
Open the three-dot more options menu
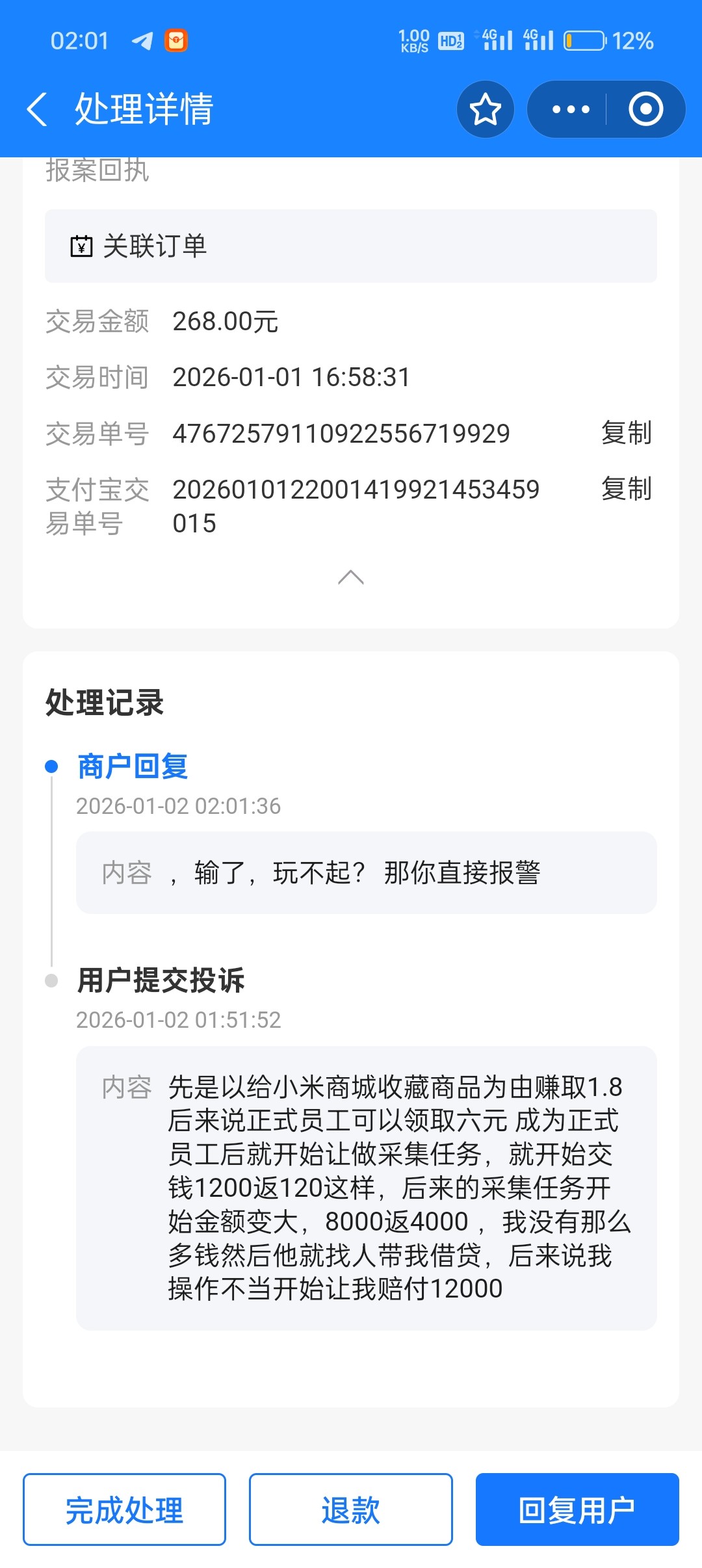[570, 109]
